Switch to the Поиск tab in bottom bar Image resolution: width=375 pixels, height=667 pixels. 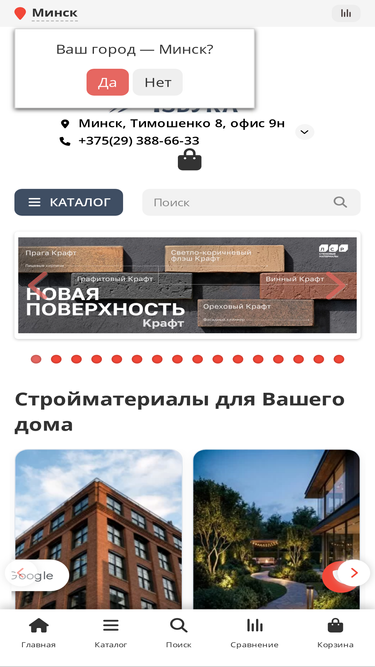179,633
